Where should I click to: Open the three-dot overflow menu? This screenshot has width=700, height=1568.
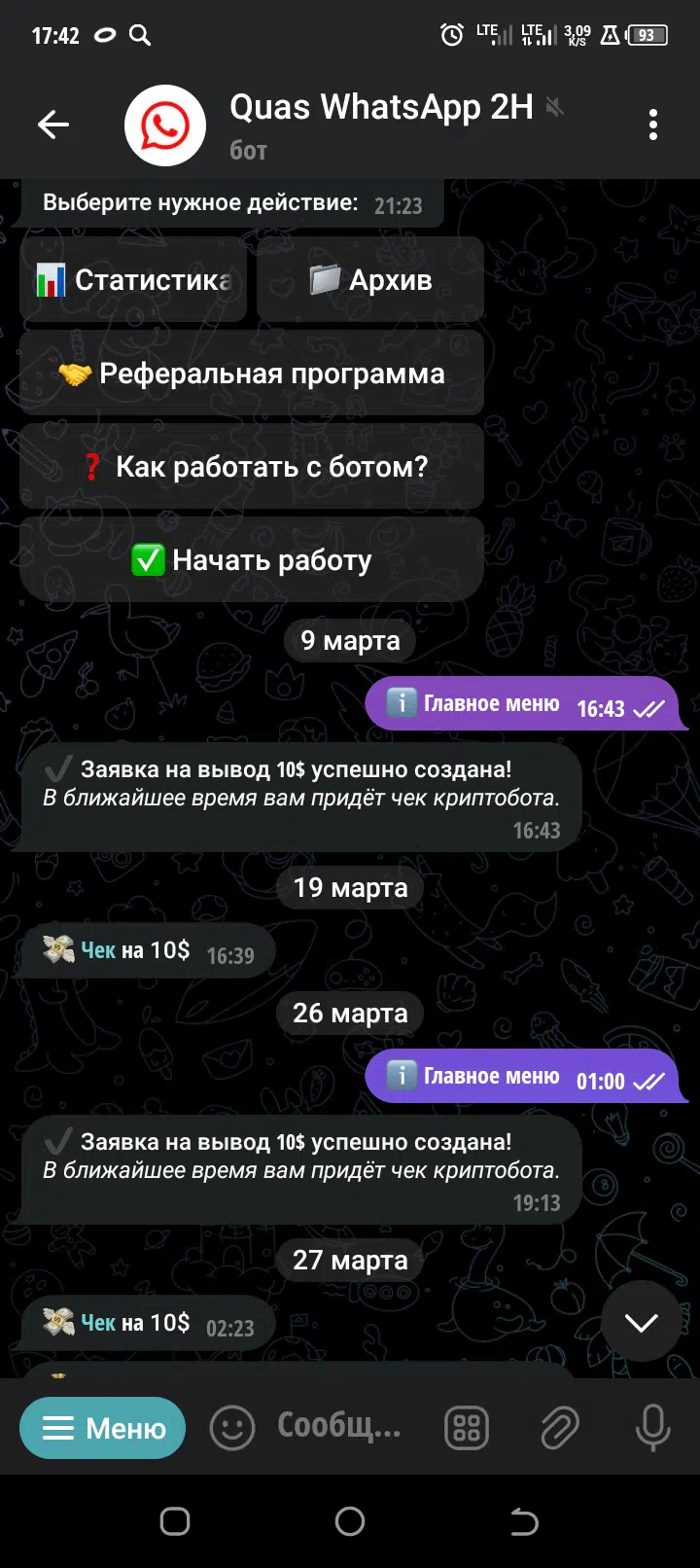(x=653, y=125)
